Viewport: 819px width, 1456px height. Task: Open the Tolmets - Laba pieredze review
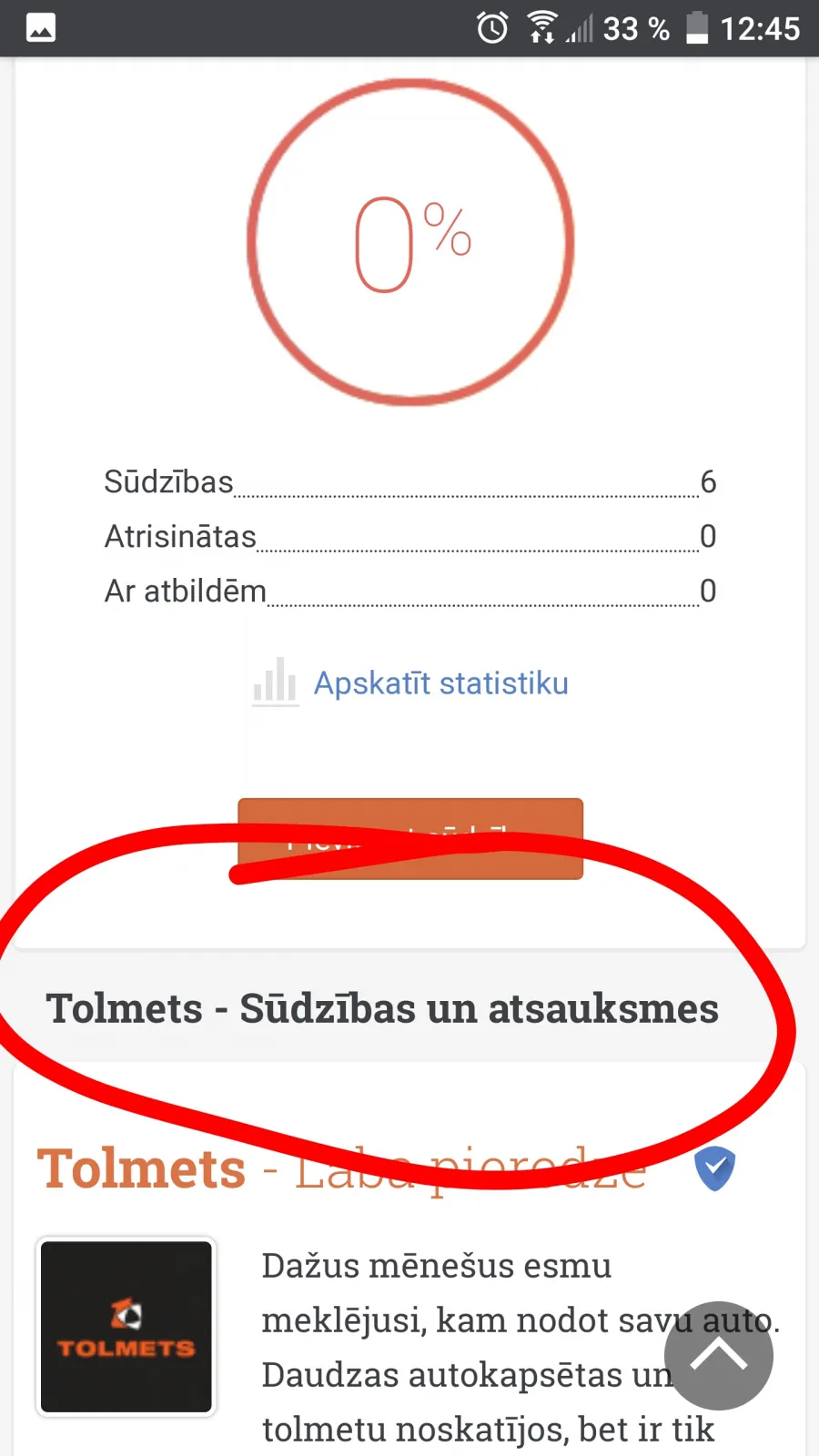[341, 1168]
